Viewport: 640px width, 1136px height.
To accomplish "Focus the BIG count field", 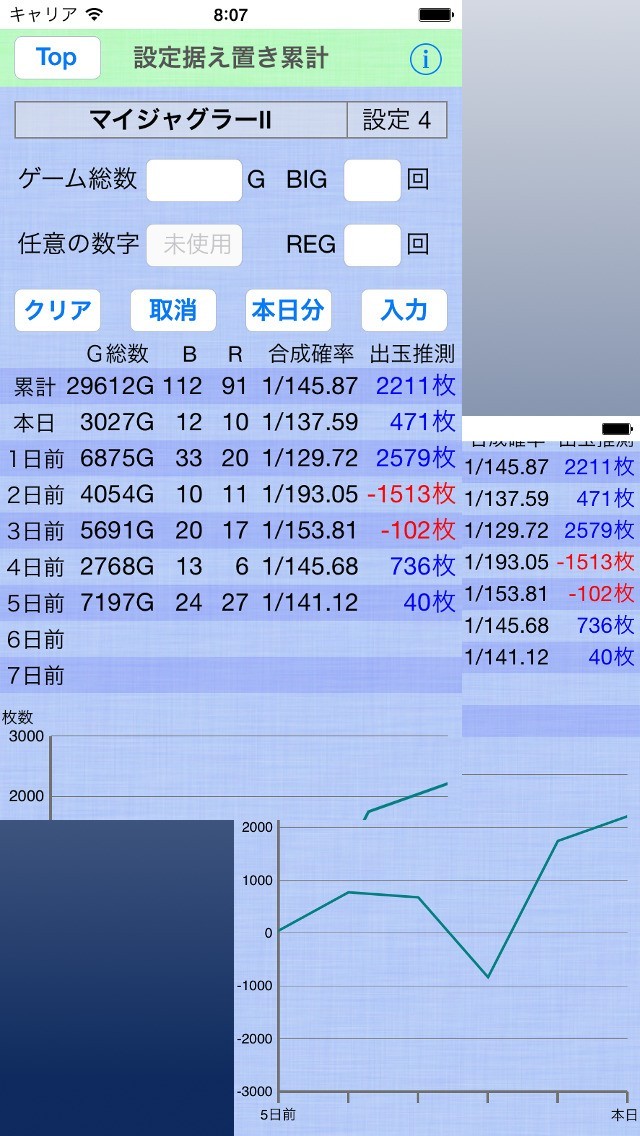I will pyautogui.click(x=372, y=180).
